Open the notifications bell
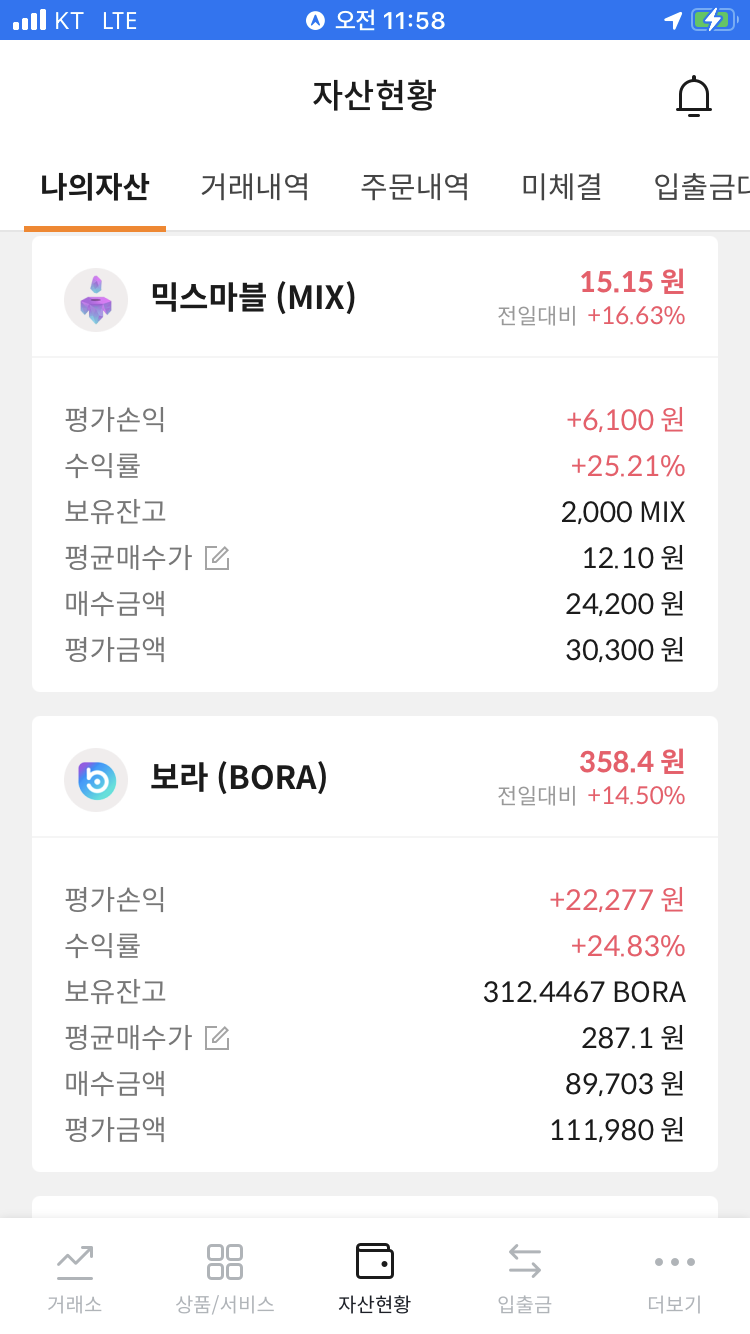This screenshot has width=750, height=1334. (693, 97)
